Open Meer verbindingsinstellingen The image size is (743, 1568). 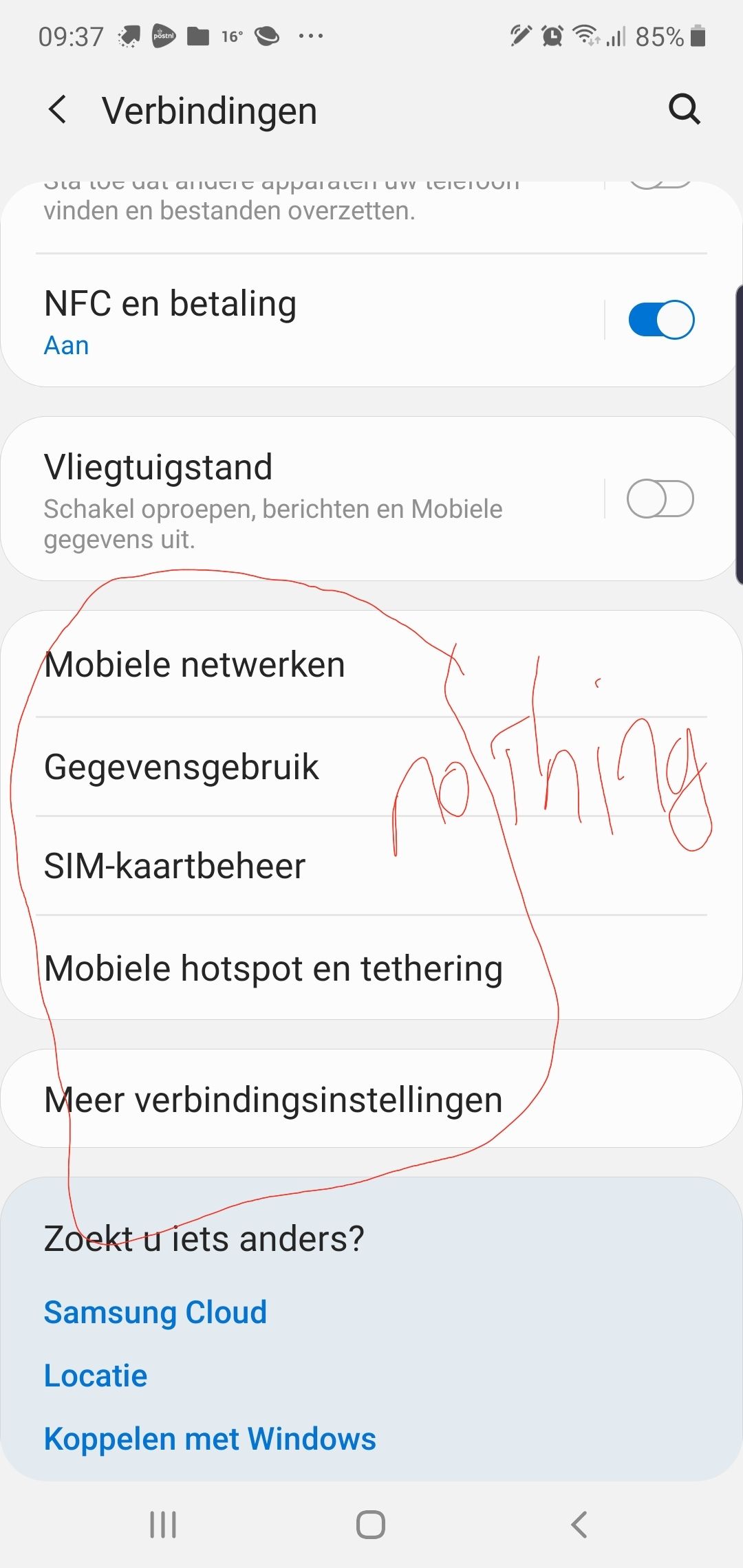(x=274, y=1099)
